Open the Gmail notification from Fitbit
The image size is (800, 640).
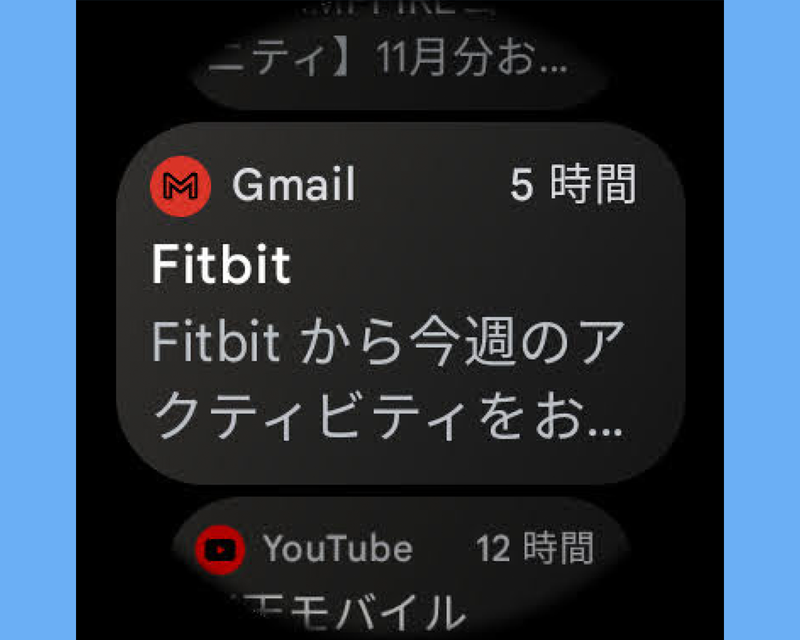tap(400, 305)
